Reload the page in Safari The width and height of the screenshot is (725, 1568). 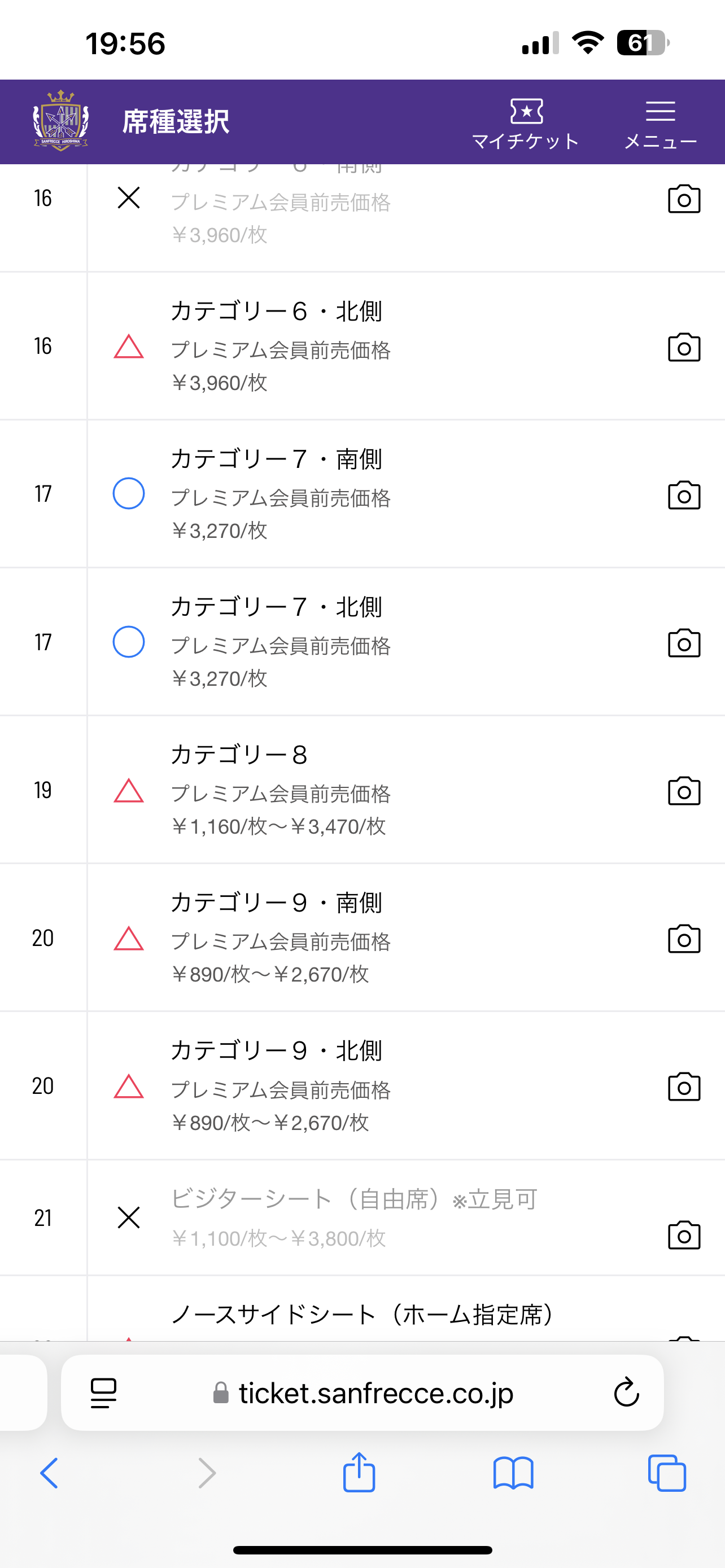pos(626,1392)
